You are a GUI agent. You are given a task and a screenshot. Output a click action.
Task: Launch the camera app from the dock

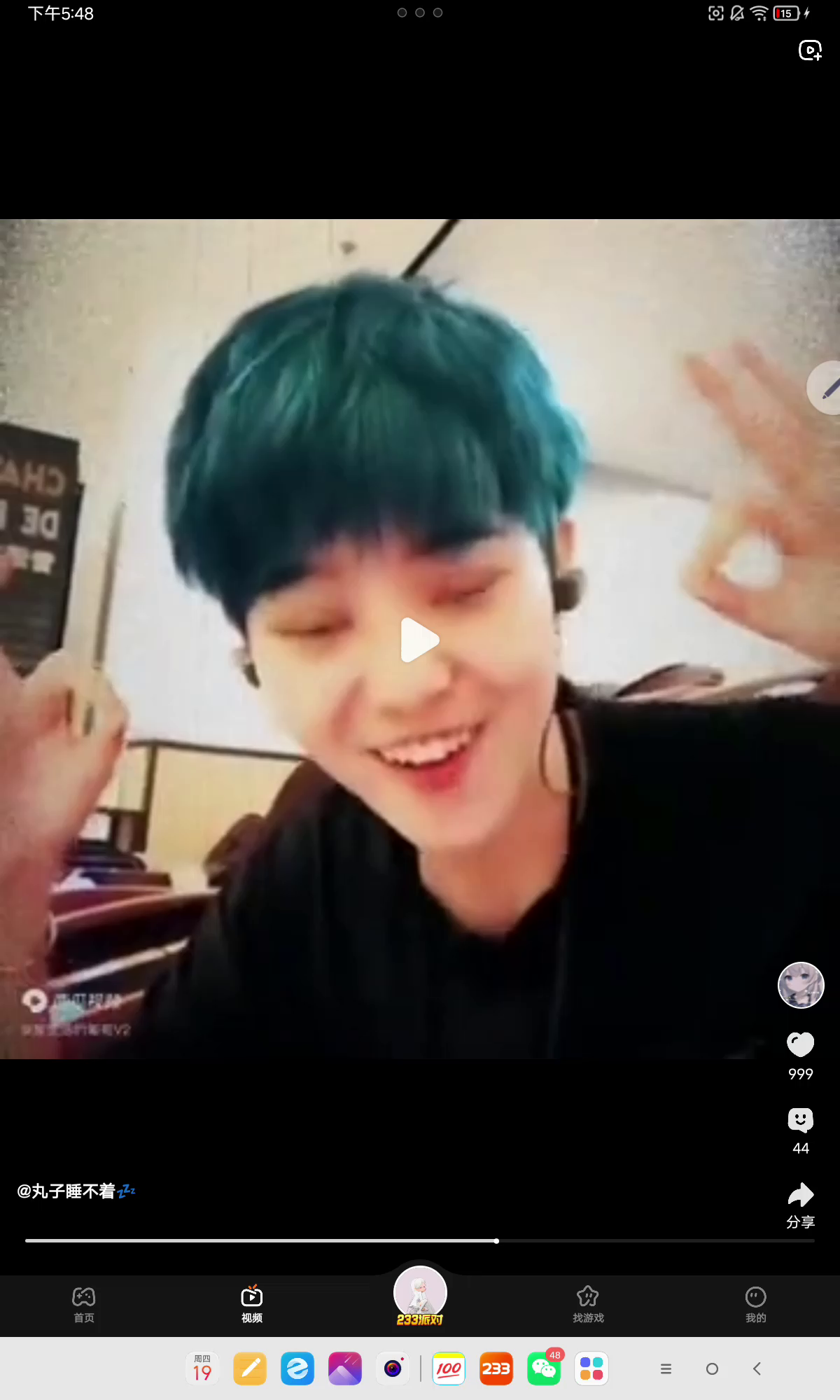pos(393,1368)
